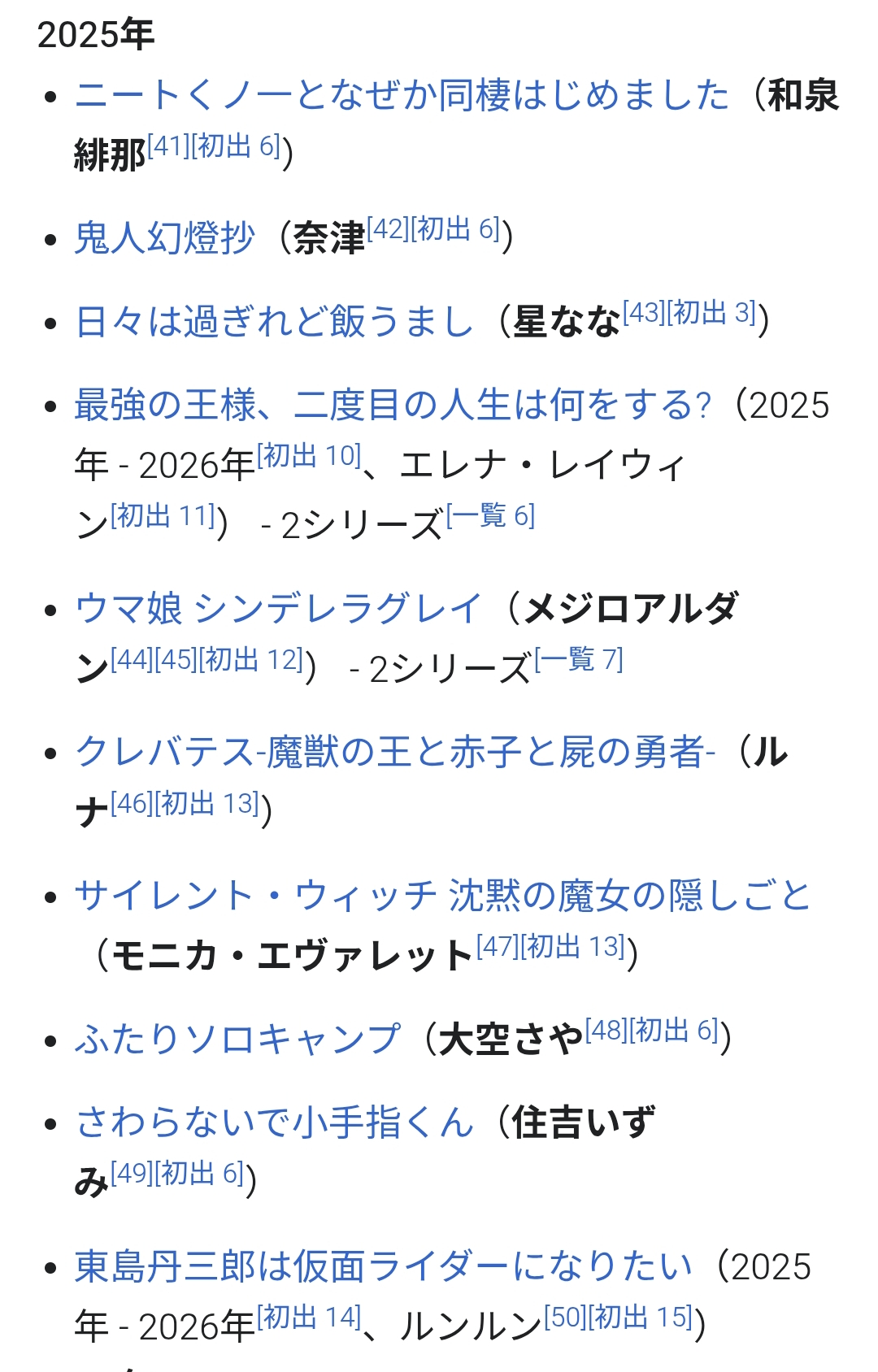Tap citation [42] after 奈津

point(388,230)
